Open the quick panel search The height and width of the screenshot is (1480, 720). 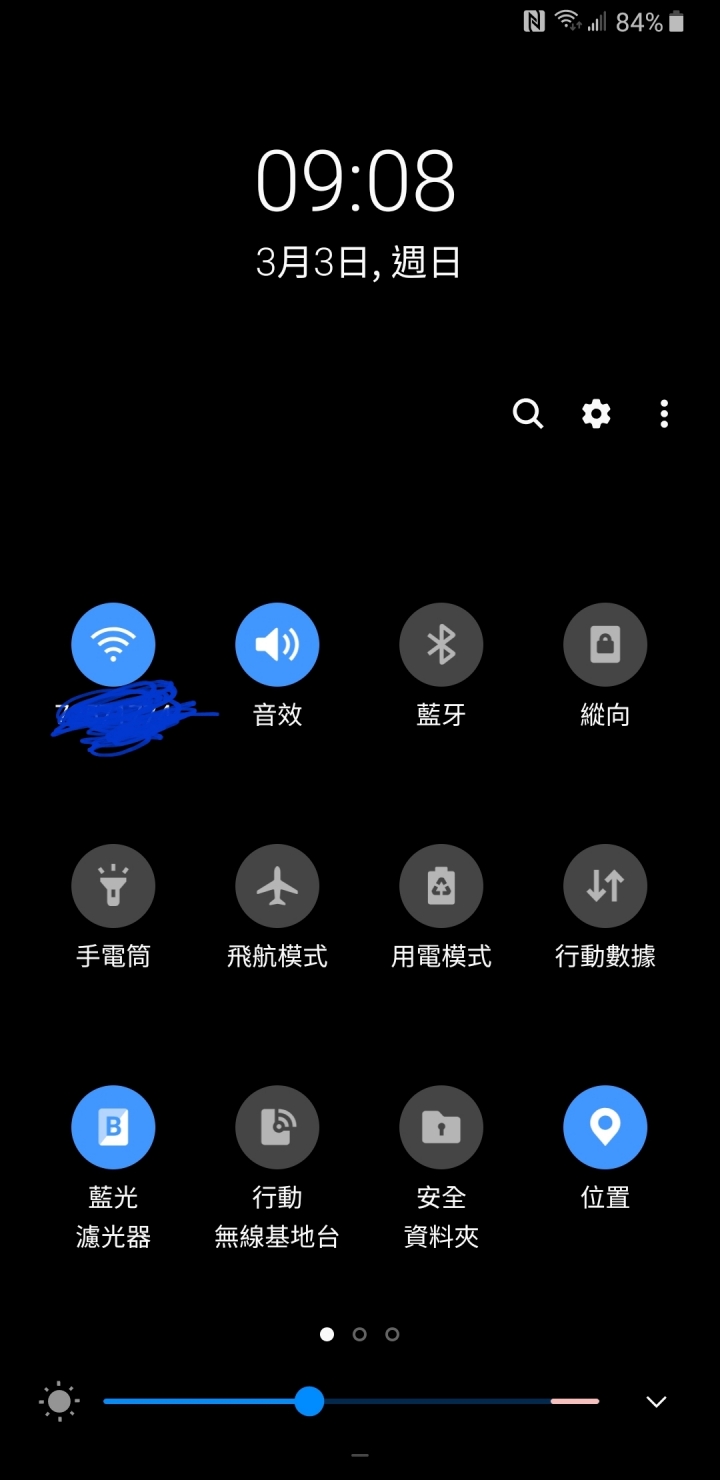(x=528, y=413)
